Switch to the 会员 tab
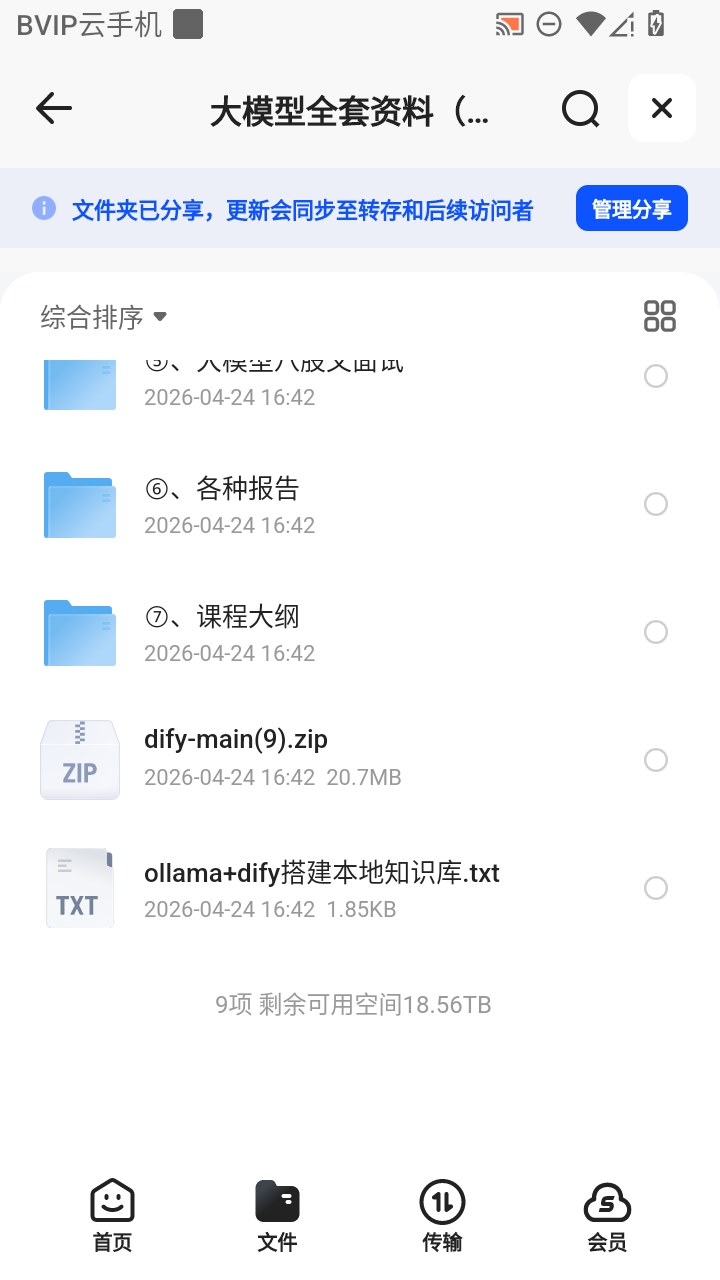The image size is (720, 1280). pyautogui.click(x=607, y=1215)
